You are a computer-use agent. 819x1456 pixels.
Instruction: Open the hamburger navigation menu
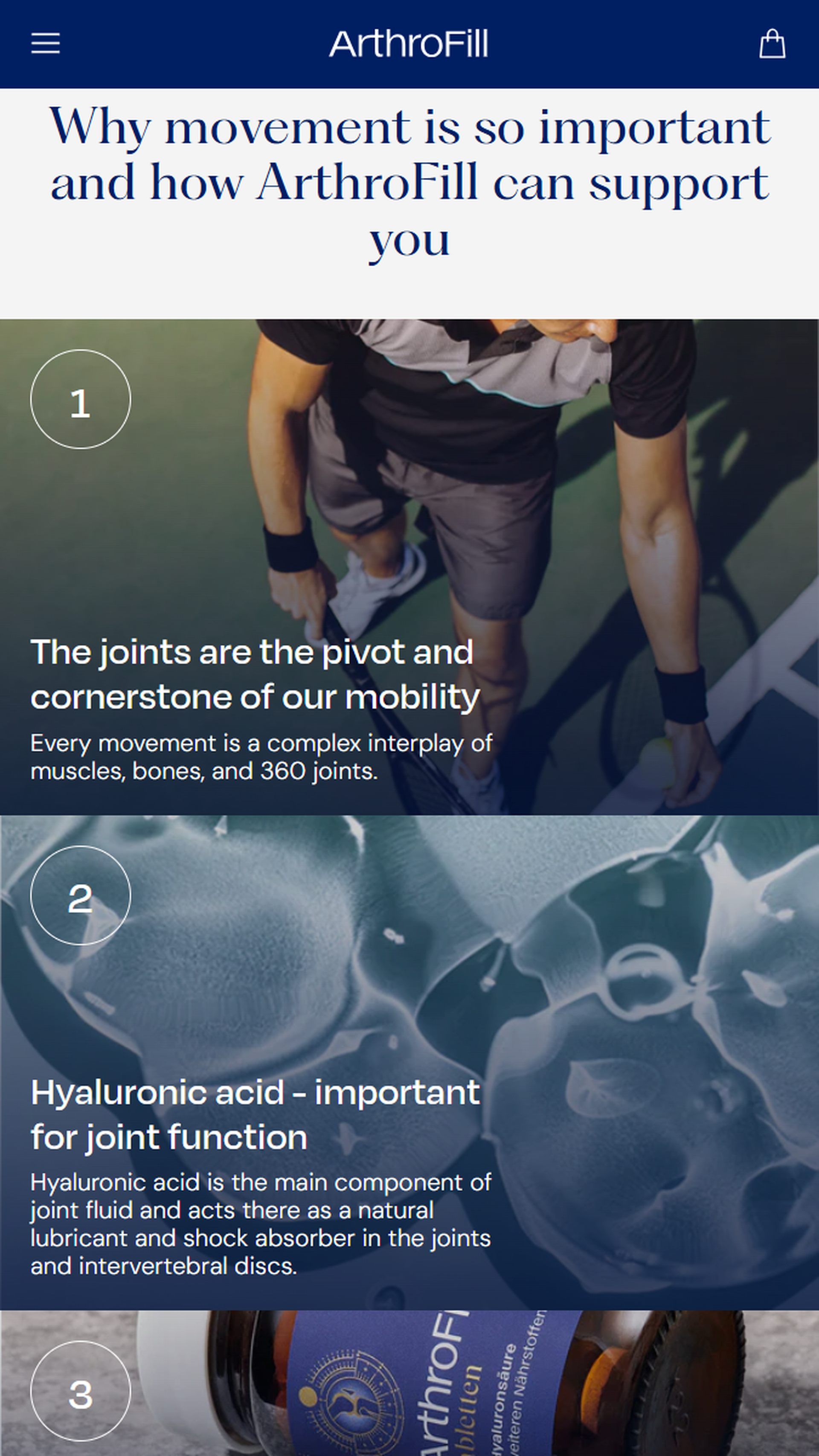tap(45, 44)
